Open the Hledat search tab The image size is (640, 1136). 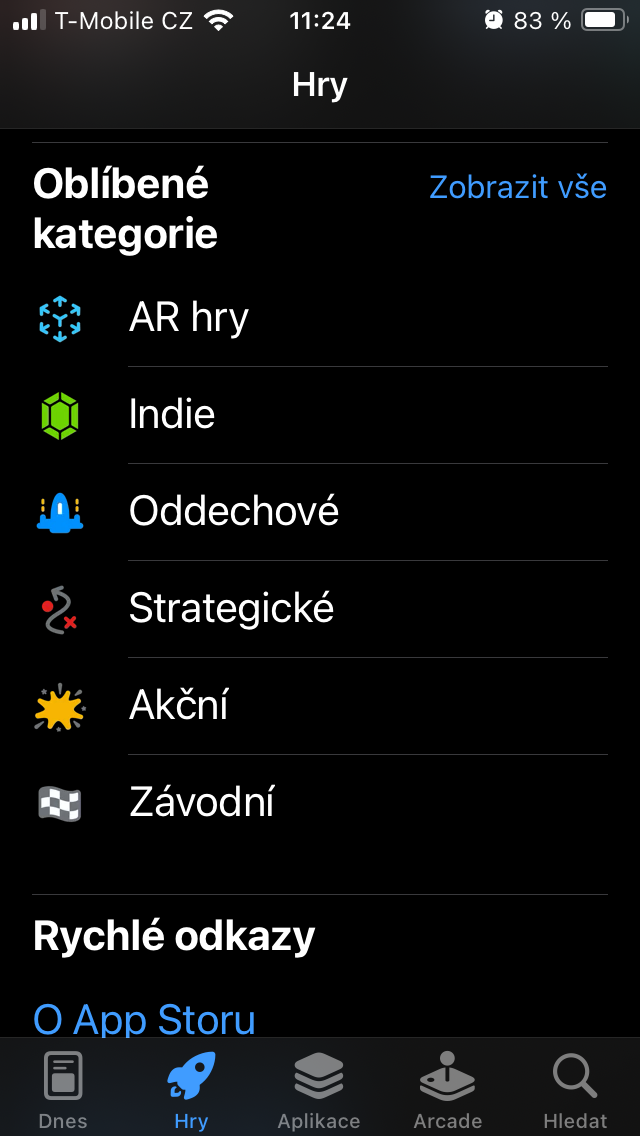point(575,1090)
